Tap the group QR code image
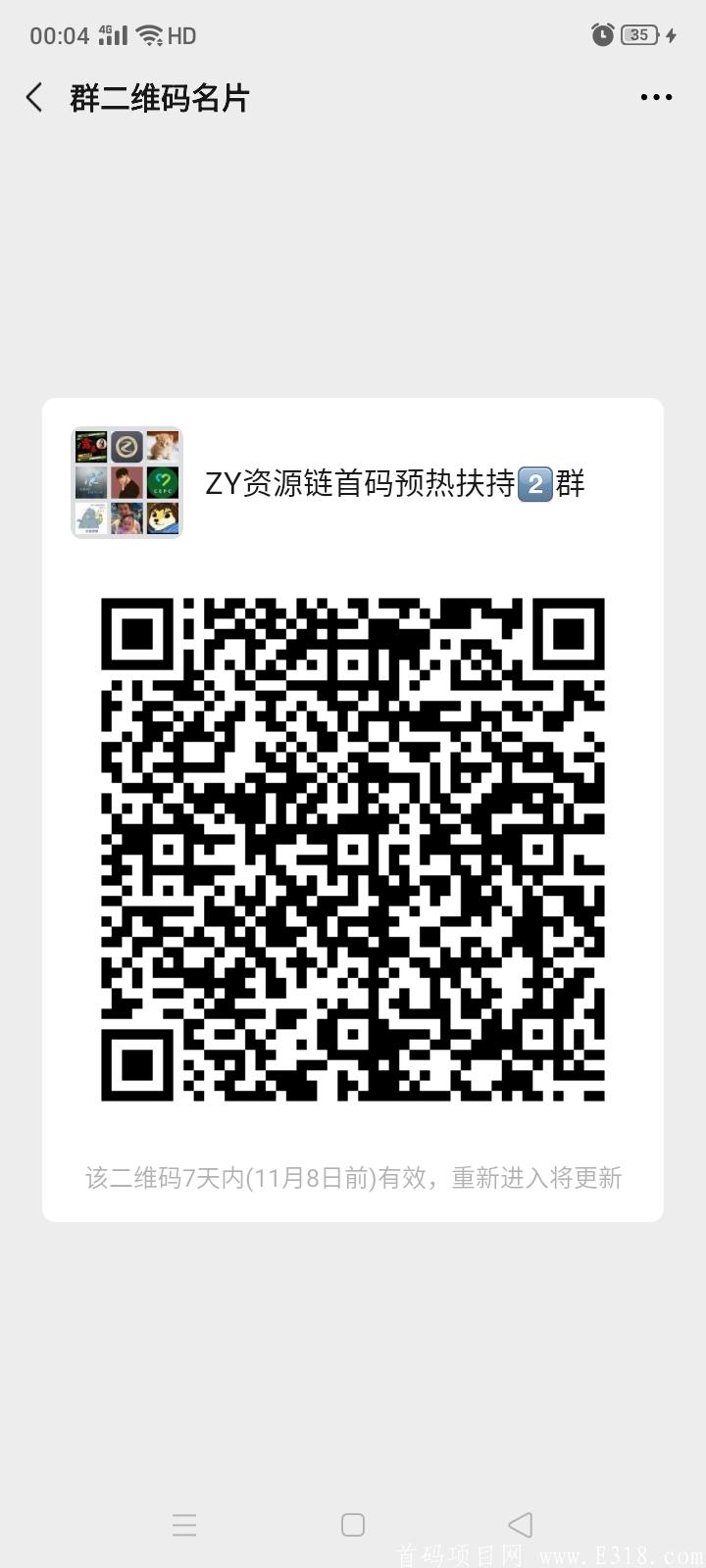 click(353, 848)
